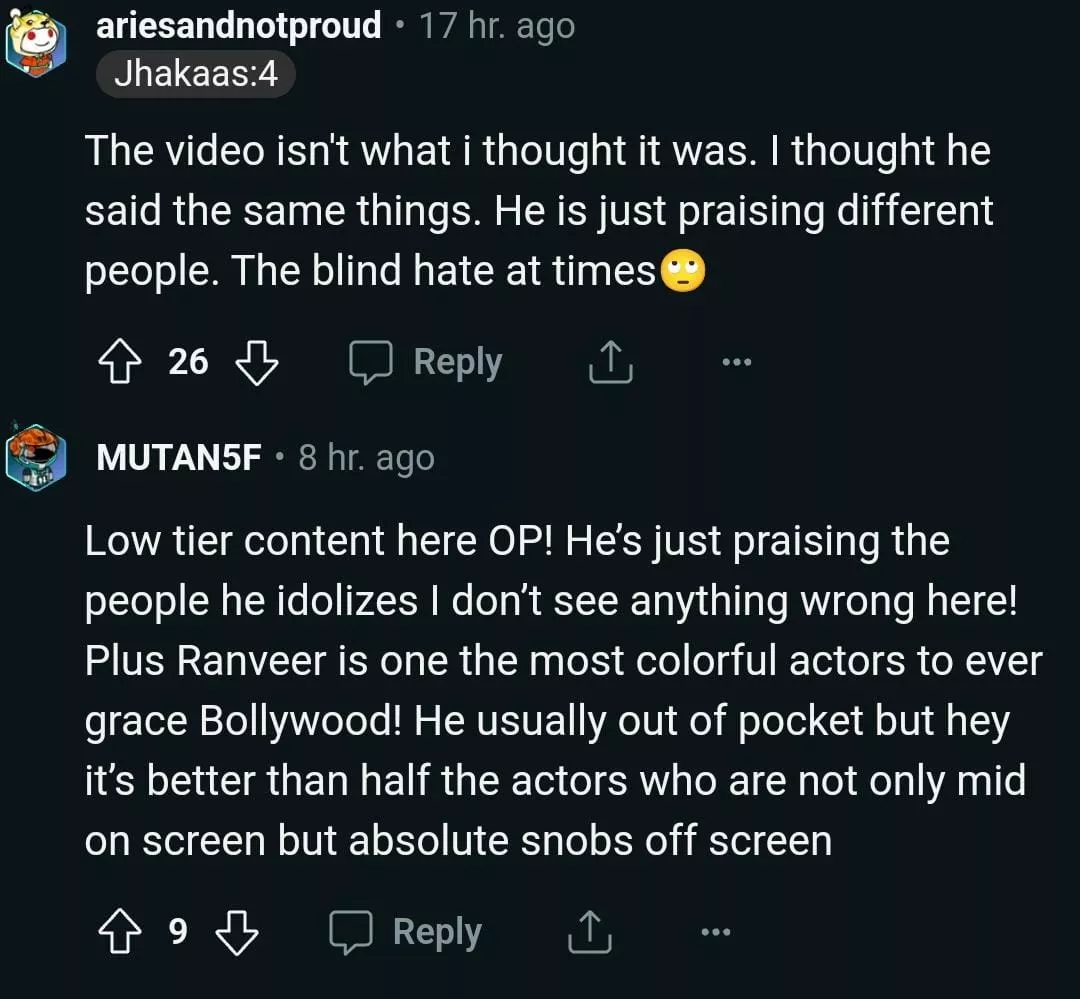Share ariesandnotproud's comment
The height and width of the screenshot is (999, 1080).
[x=610, y=362]
